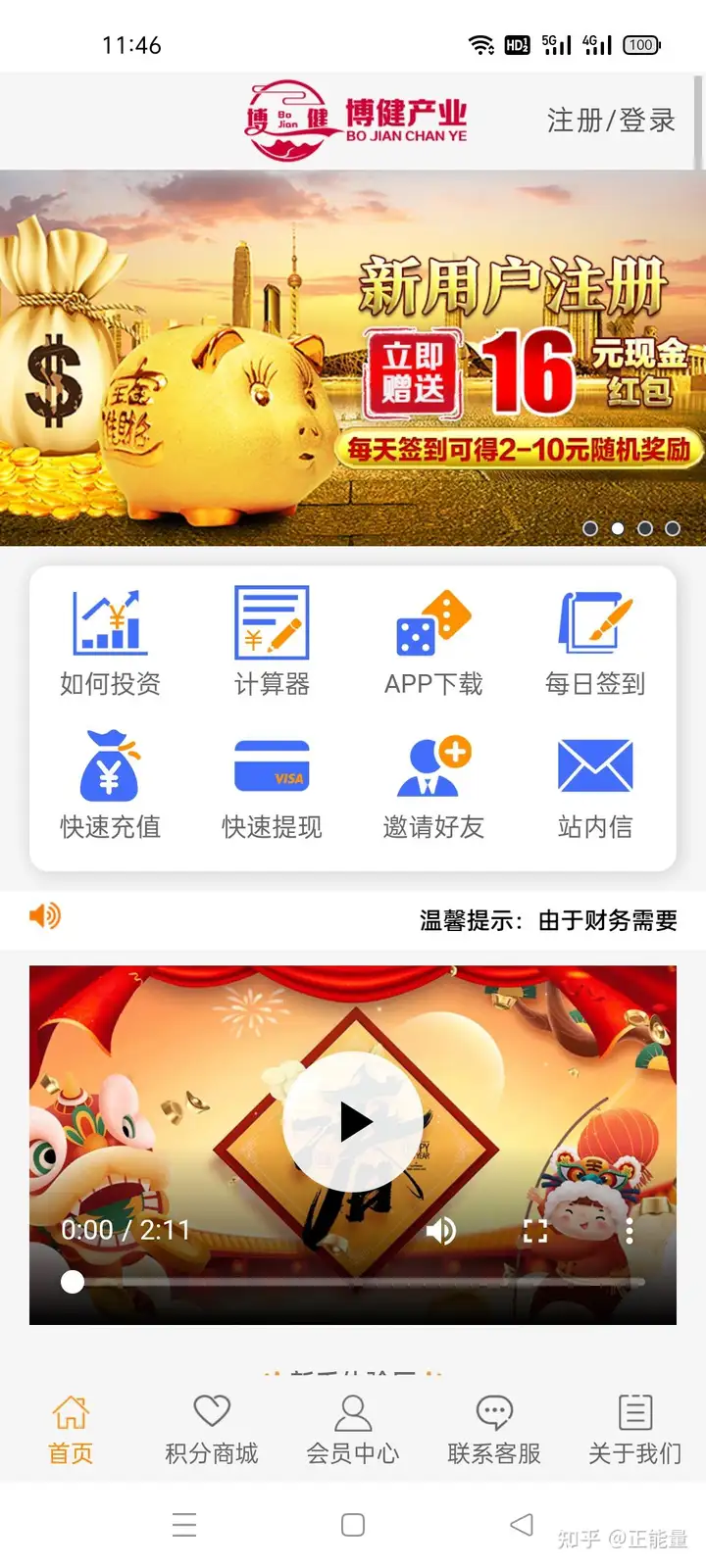Open the 计算器 tool
This screenshot has height=1568, width=706.
[272, 642]
